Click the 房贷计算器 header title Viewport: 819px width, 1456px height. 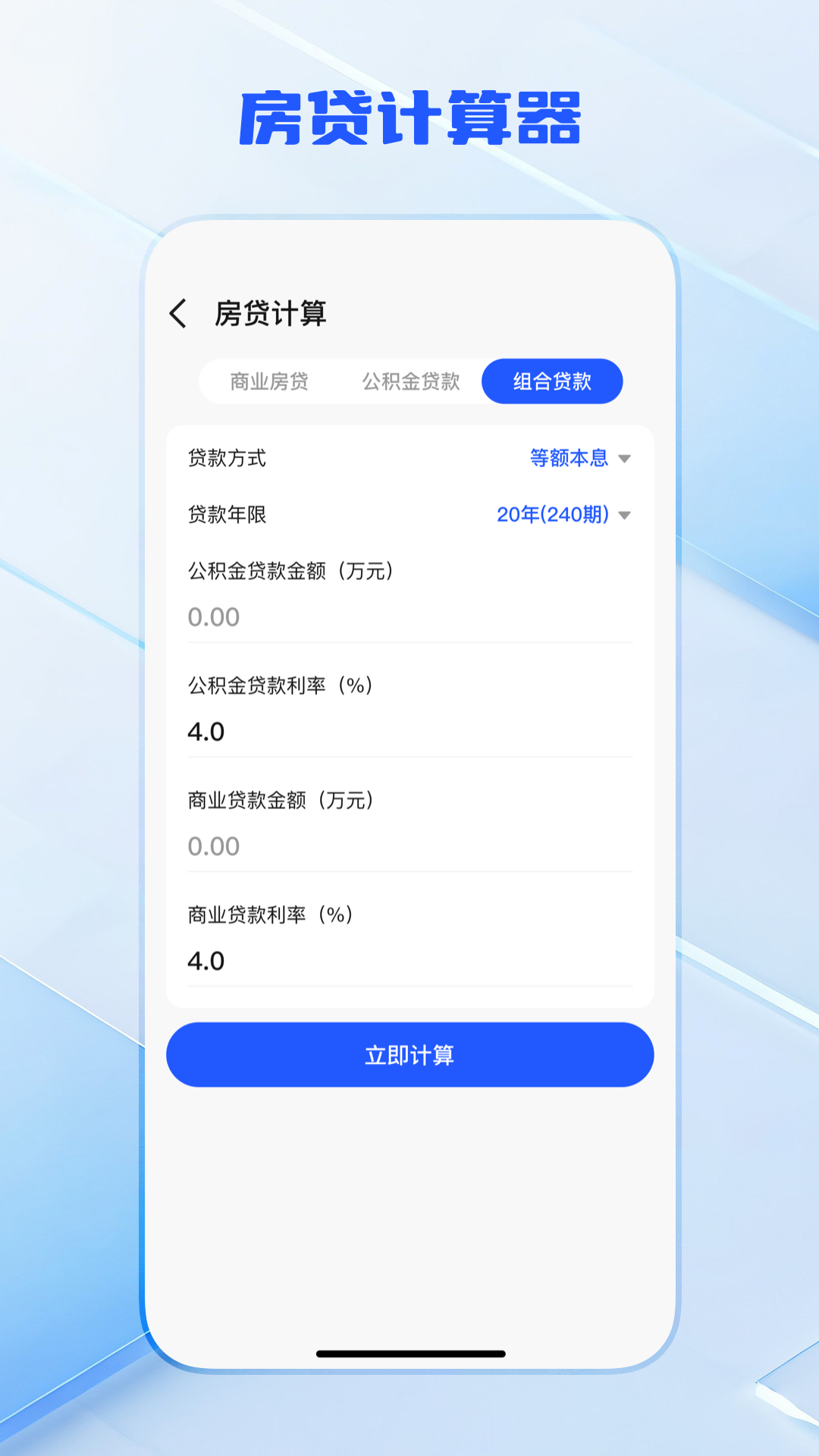[409, 114]
